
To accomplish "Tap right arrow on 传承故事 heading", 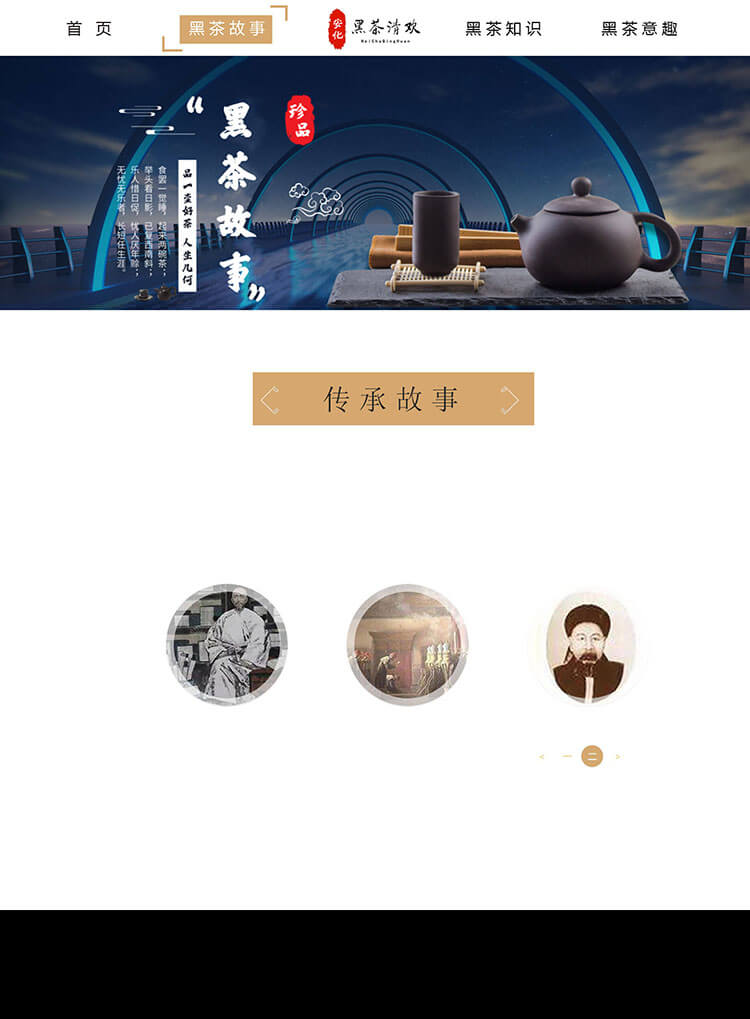I will 510,400.
